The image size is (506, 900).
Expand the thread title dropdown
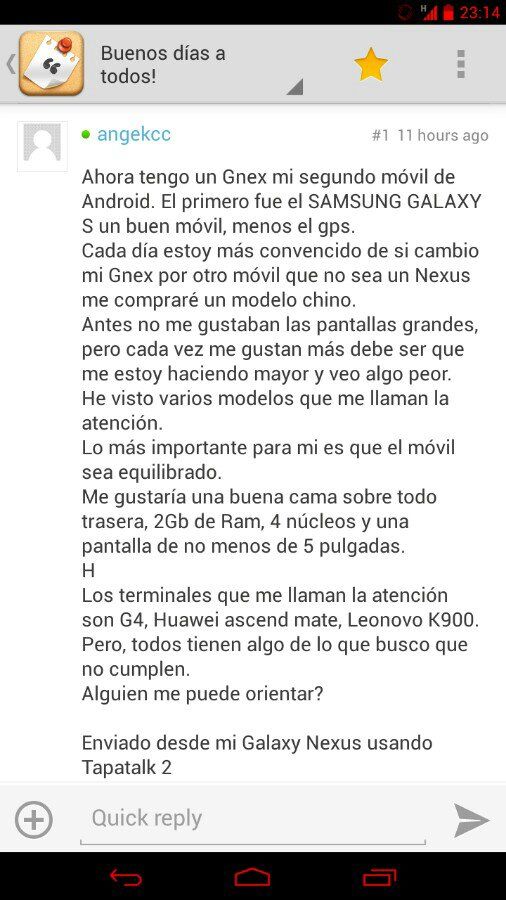[x=294, y=87]
